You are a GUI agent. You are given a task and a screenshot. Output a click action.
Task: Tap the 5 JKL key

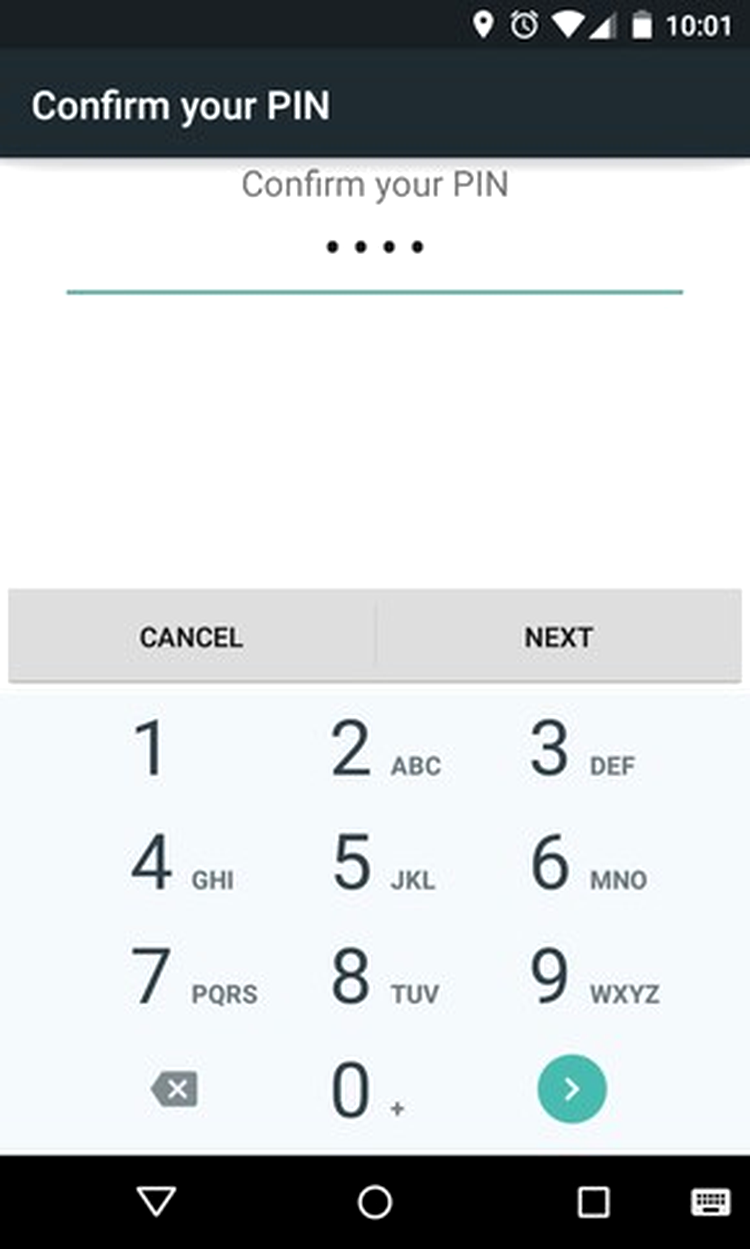pos(375,863)
